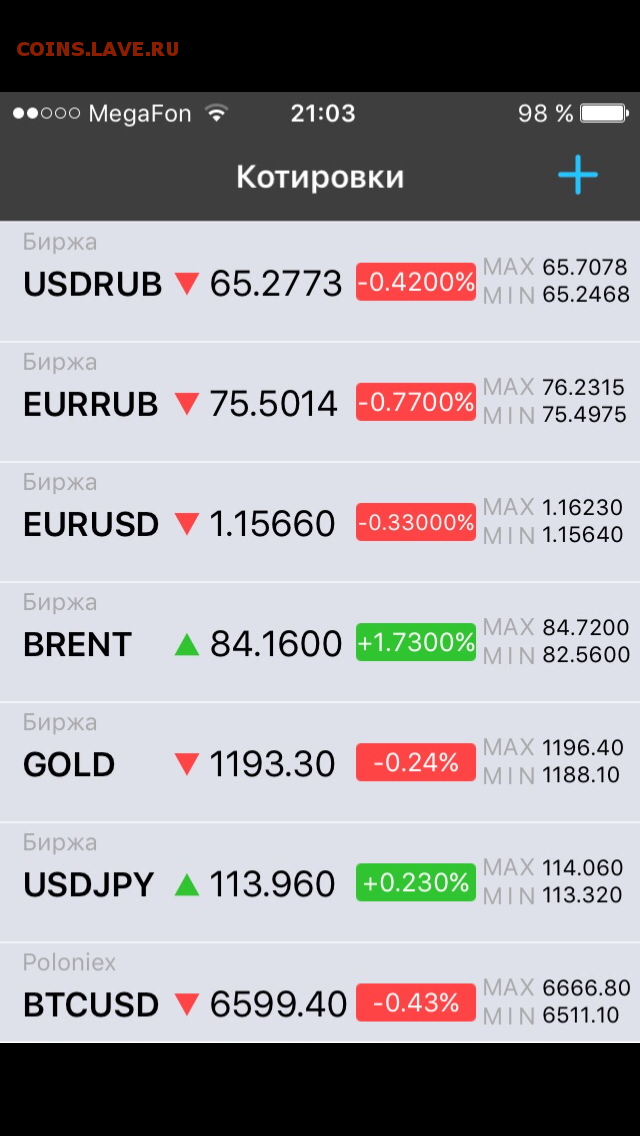Screen dimensions: 640x1136
Task: Select the BRENT oil quote
Action: (78, 644)
